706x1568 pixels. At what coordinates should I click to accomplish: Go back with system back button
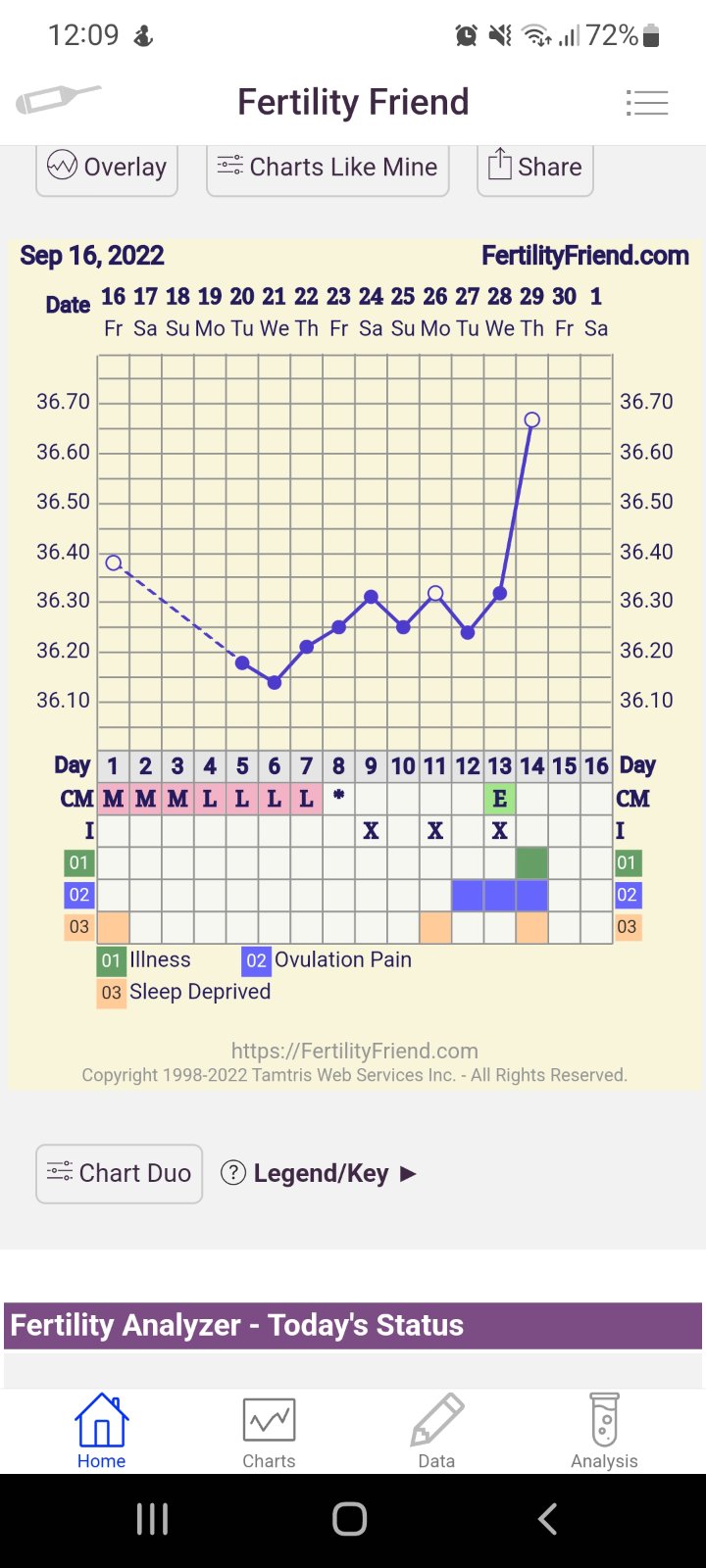point(547,1519)
